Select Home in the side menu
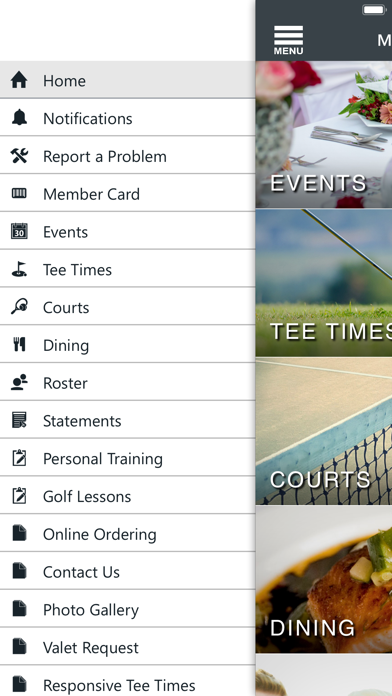 [127, 80]
